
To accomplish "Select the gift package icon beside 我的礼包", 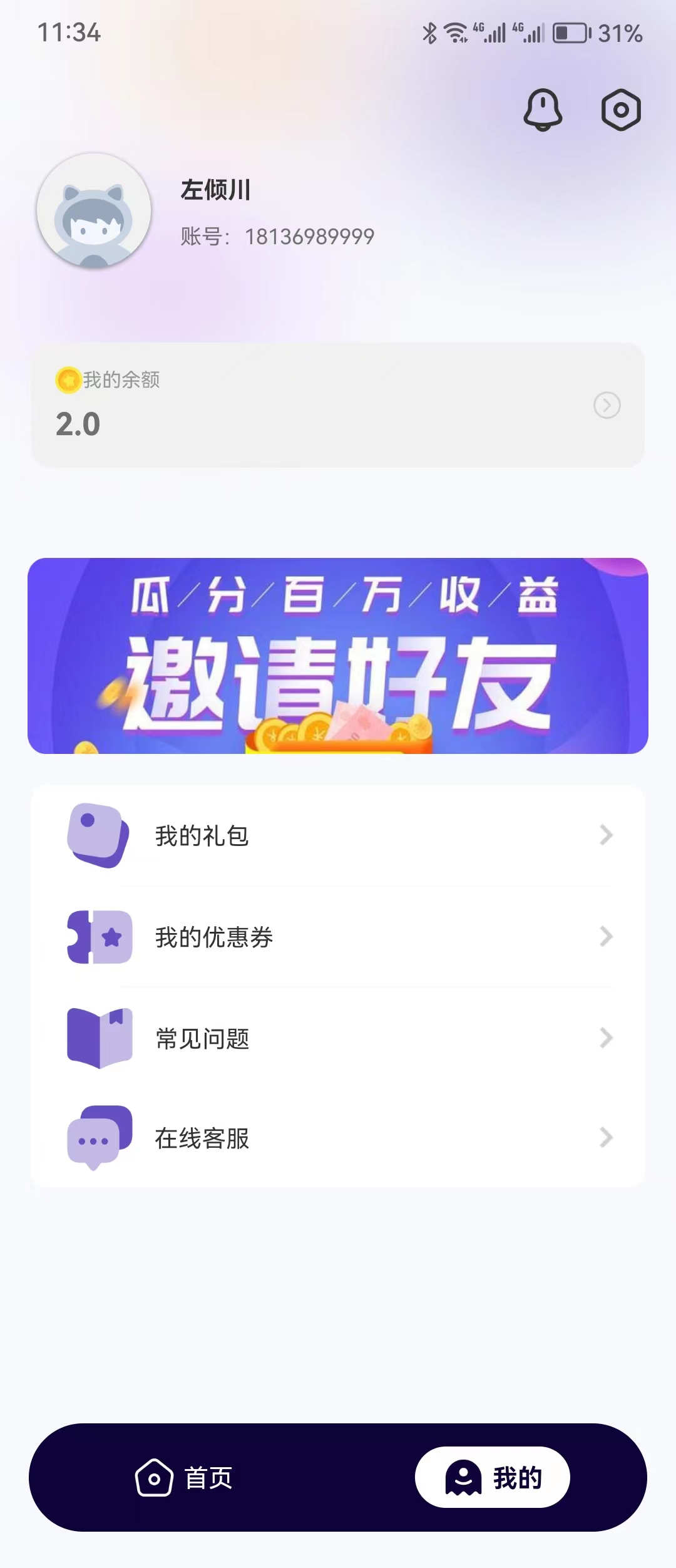I will [98, 835].
